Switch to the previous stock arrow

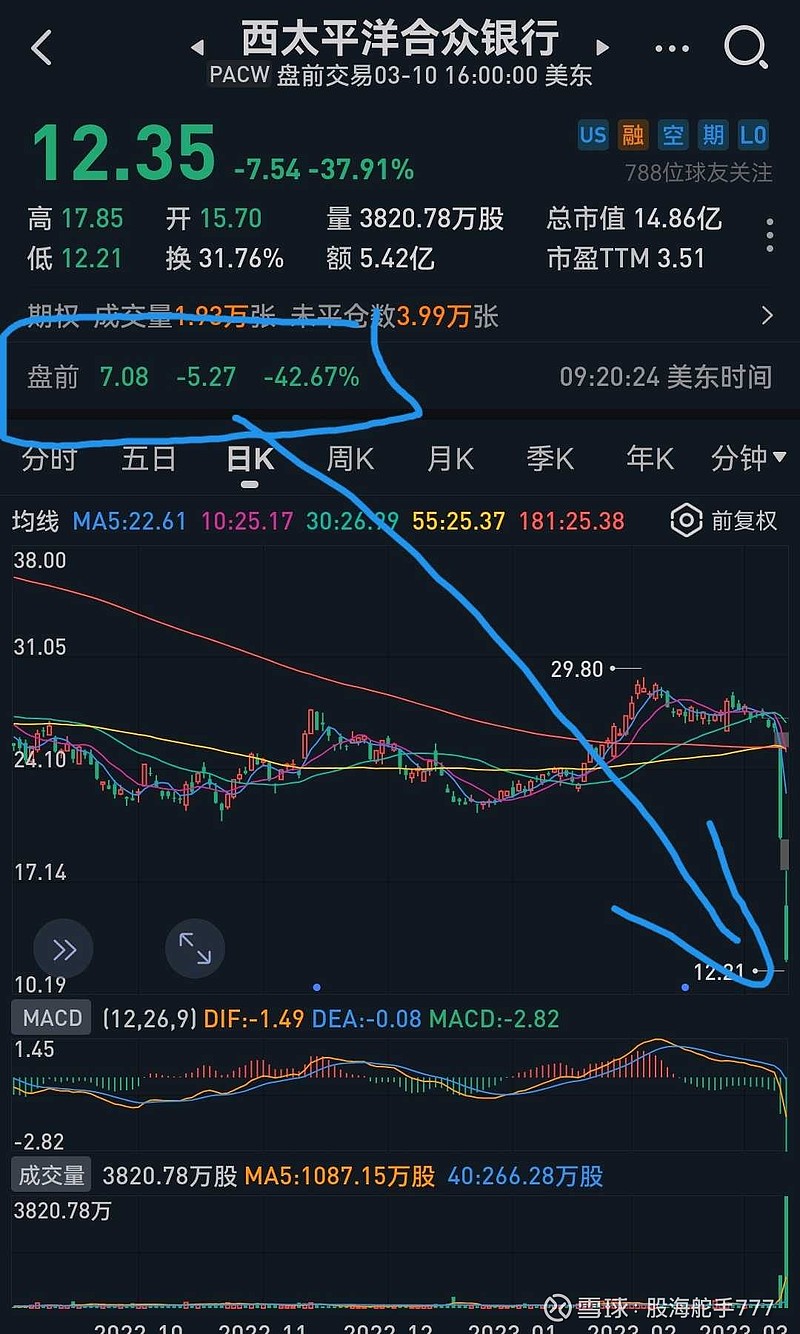pyautogui.click(x=197, y=46)
